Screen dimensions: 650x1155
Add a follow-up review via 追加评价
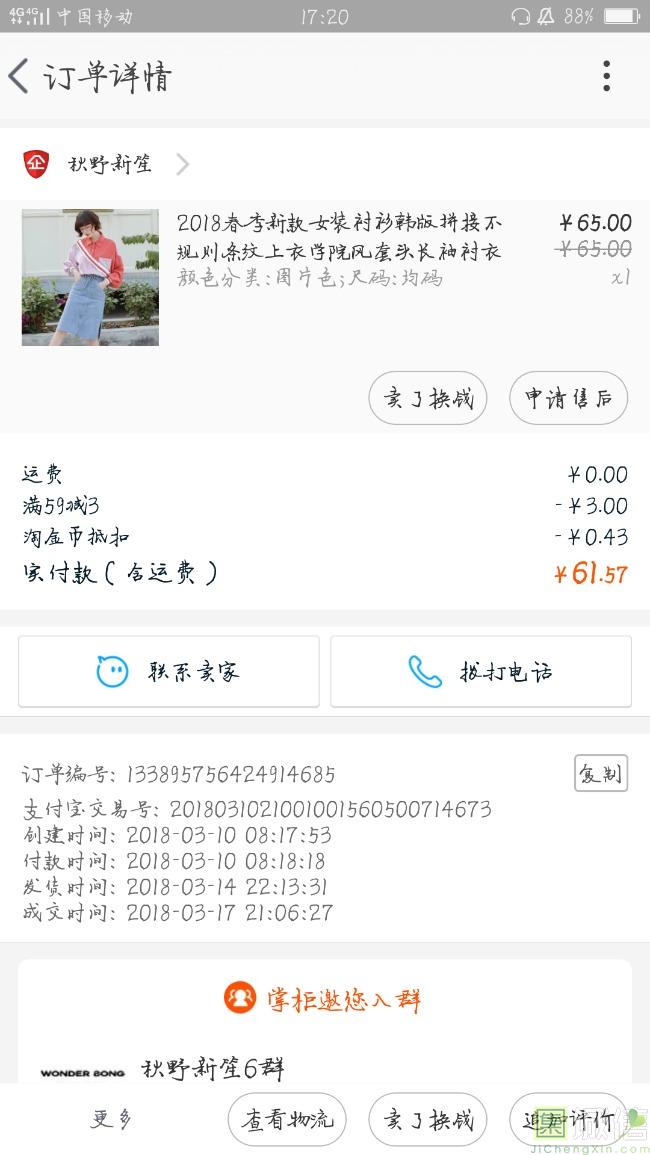568,1120
